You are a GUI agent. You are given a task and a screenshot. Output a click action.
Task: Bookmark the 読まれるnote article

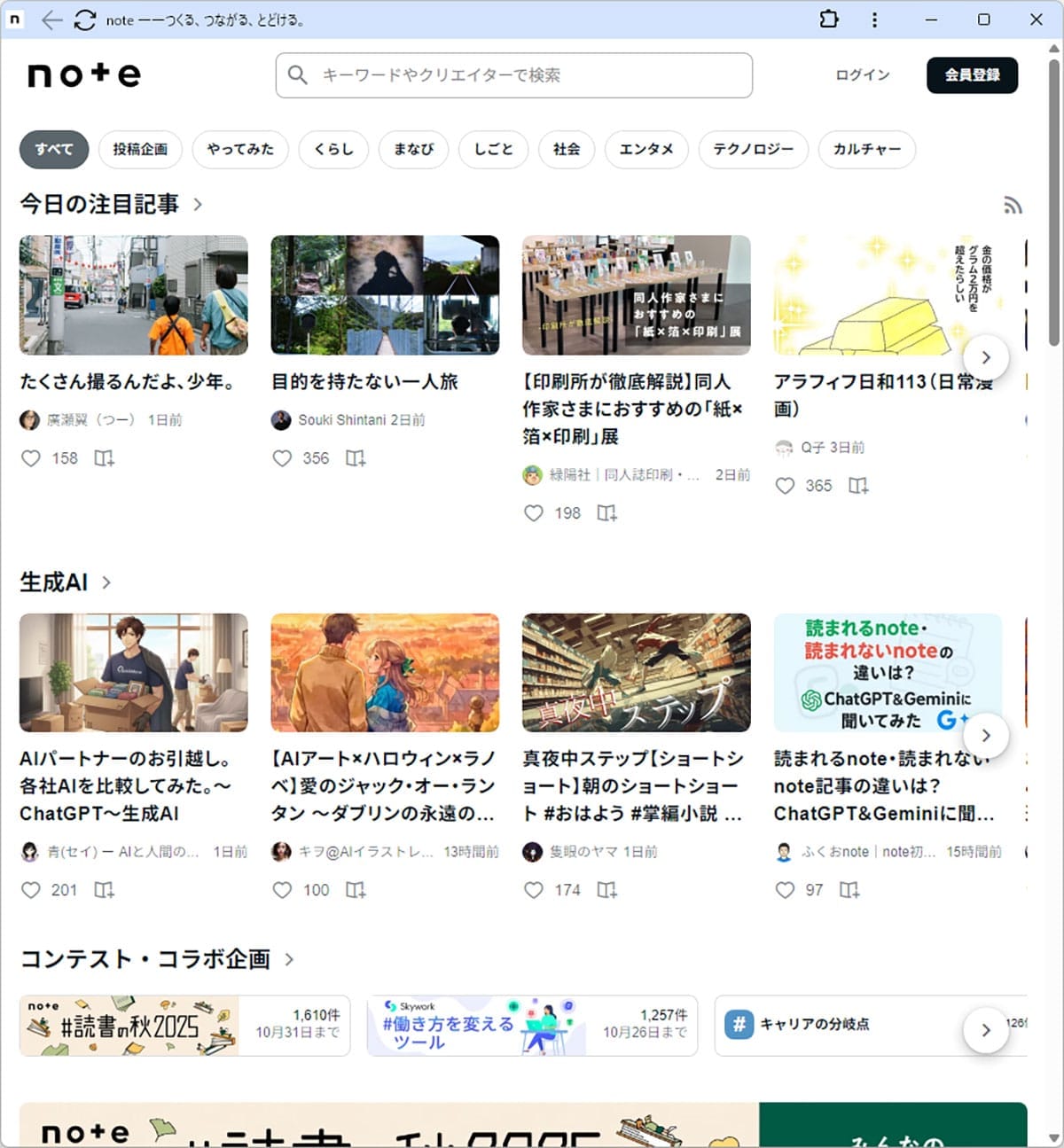[x=849, y=890]
